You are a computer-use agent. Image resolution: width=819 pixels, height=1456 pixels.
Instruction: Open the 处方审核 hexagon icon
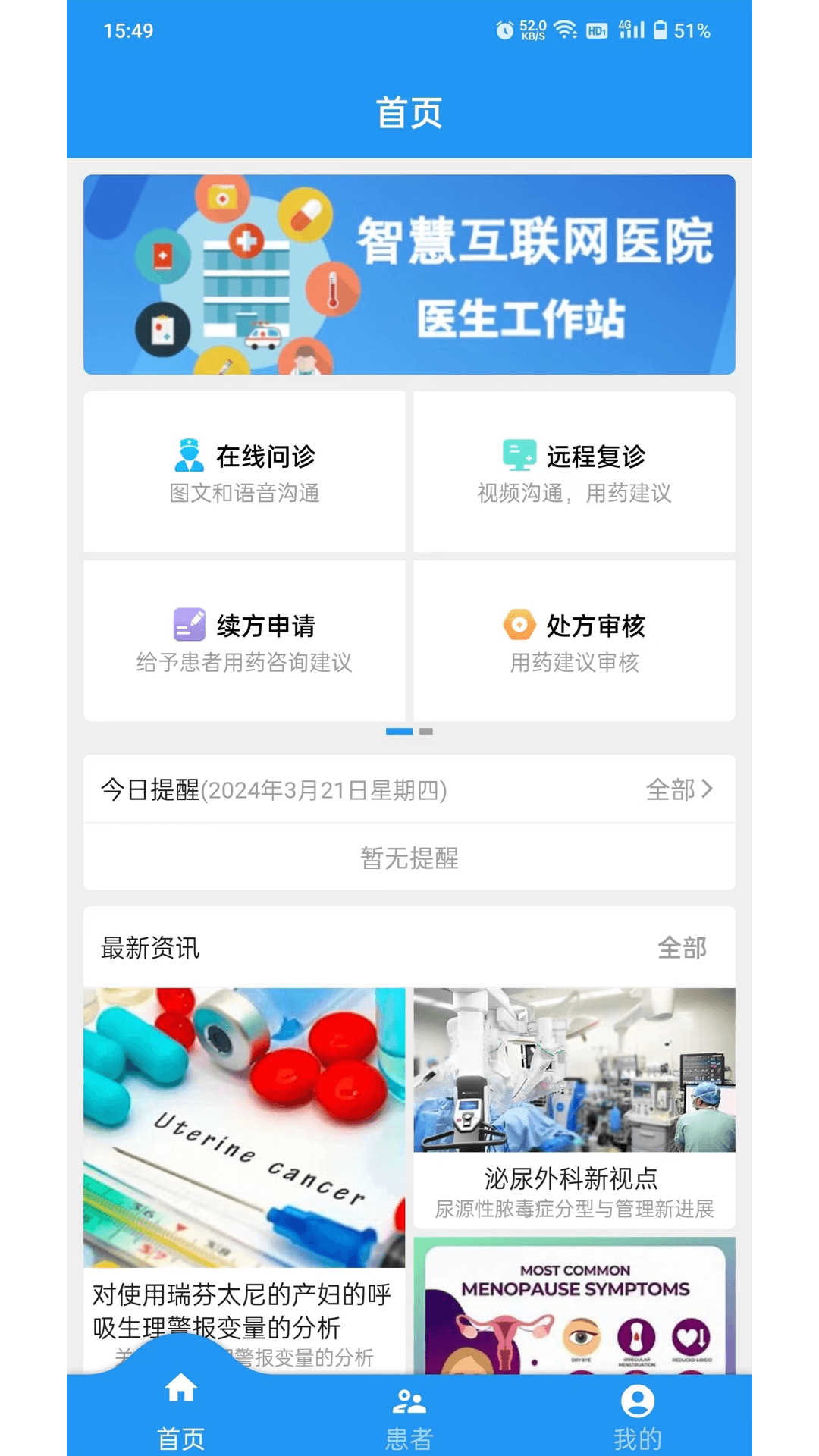tap(519, 624)
